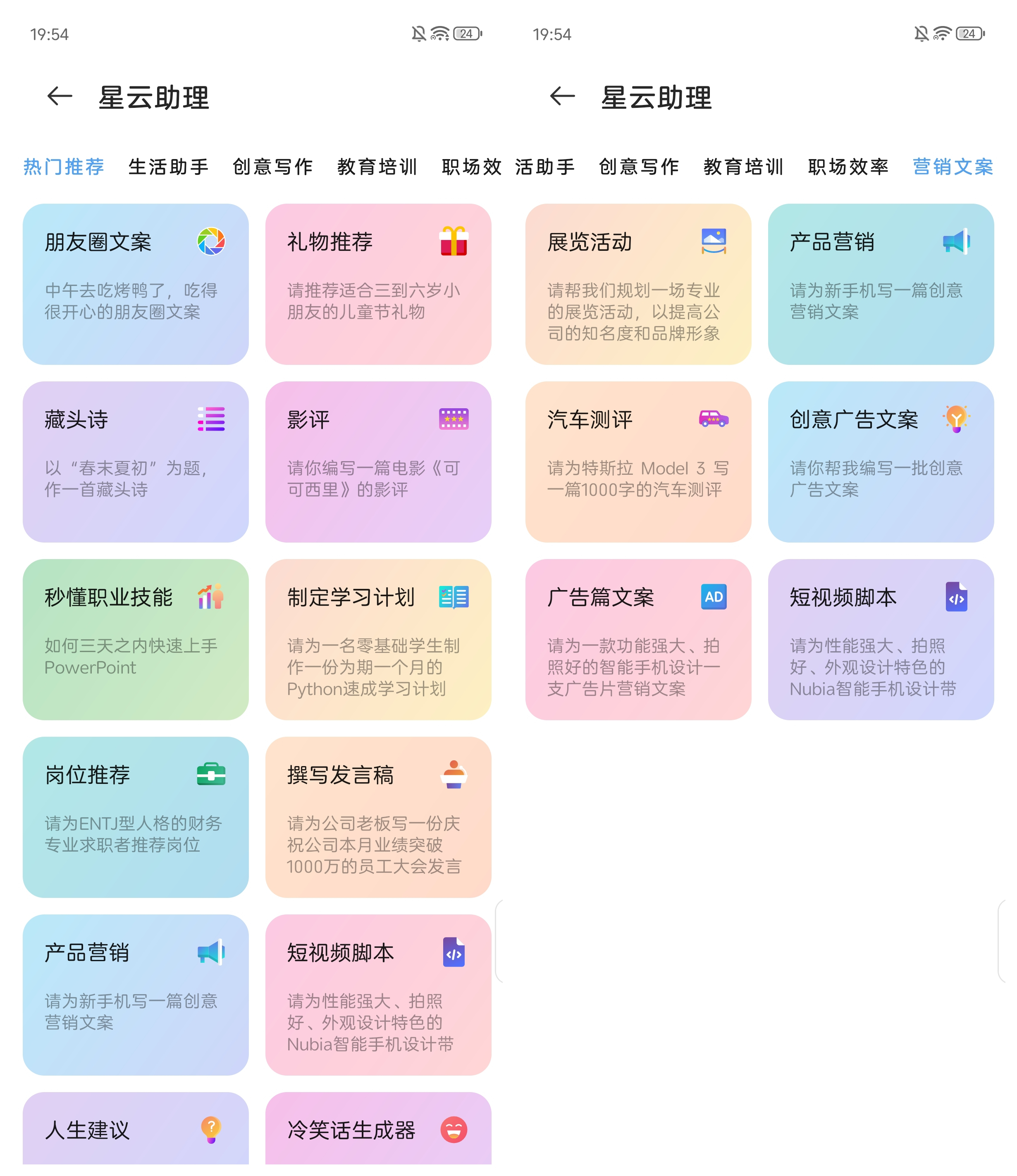Open the 展览活动 card
This screenshot has width=1017, height=1176.
tap(637, 284)
